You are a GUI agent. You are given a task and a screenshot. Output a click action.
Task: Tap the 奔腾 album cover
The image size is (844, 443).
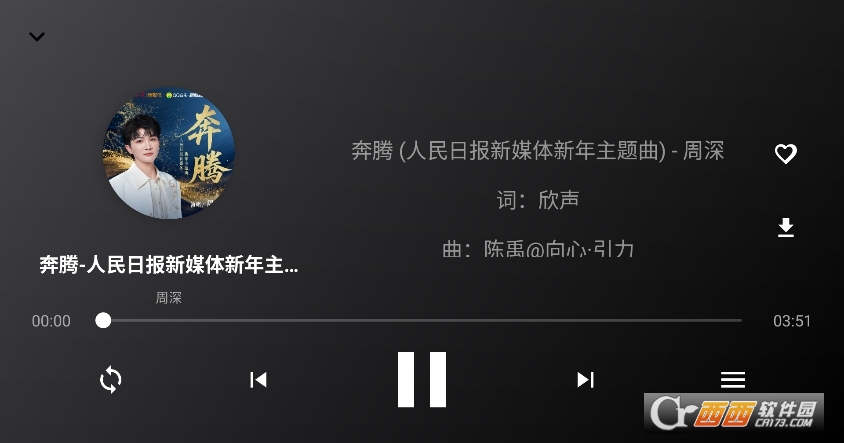click(168, 155)
